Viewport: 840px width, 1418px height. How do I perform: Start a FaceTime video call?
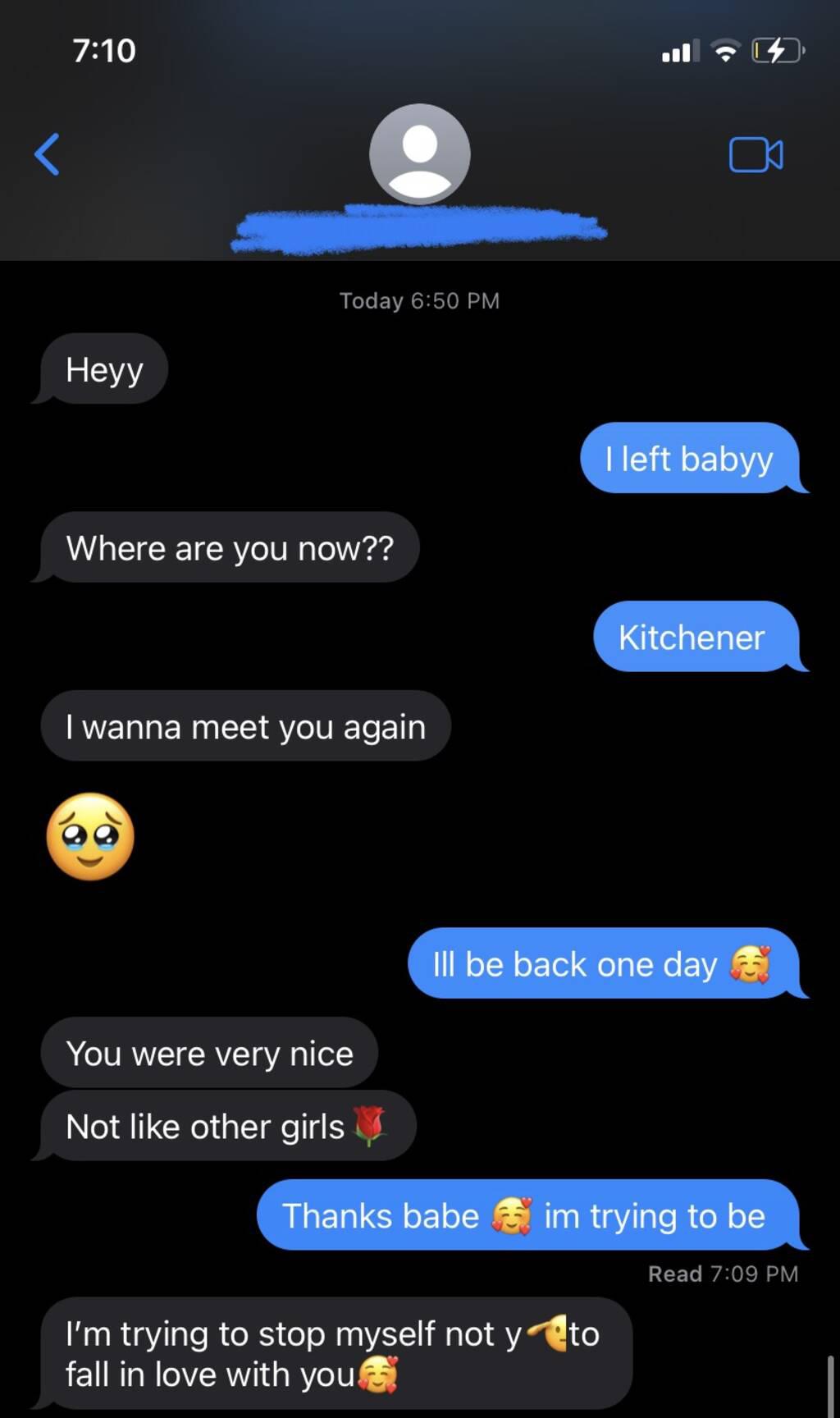[756, 154]
